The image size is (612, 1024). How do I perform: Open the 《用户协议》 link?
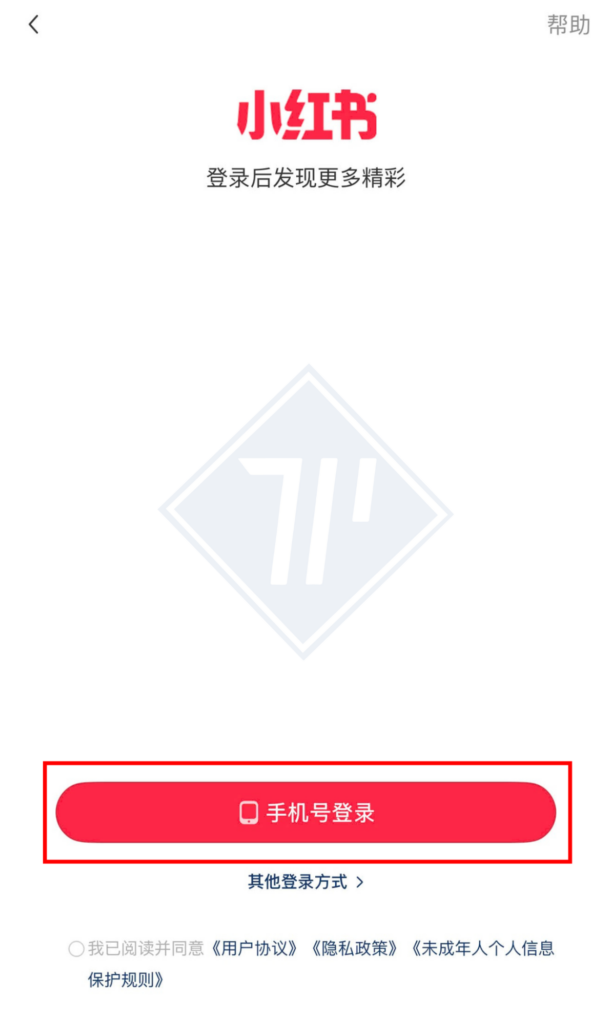[256, 948]
